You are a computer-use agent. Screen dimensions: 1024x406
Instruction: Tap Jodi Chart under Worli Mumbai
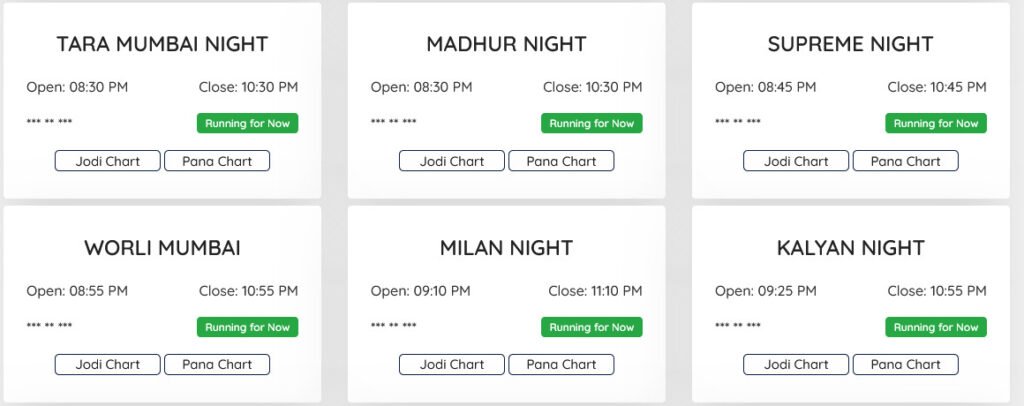pos(108,364)
